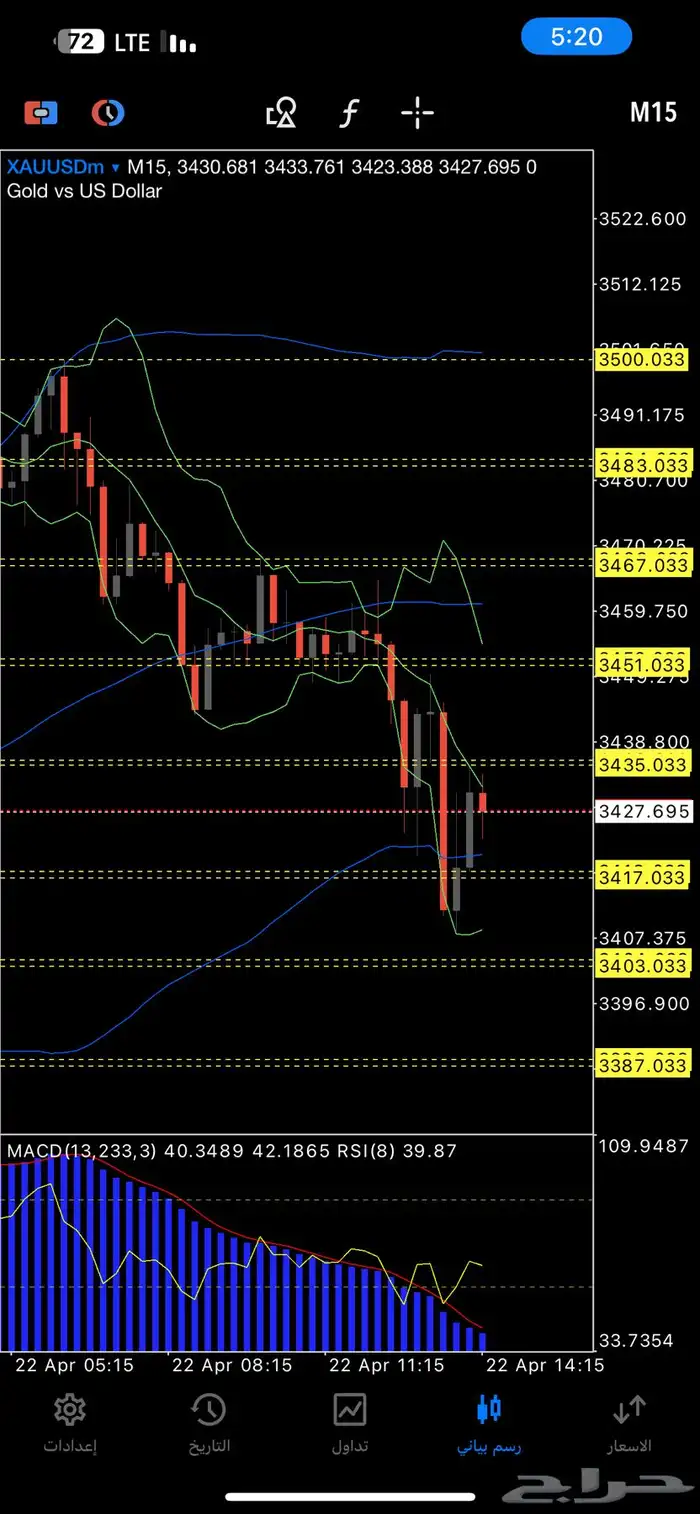Screen dimensions: 700x1514
Task: Open the إعدادات settings tab
Action: tap(70, 1422)
